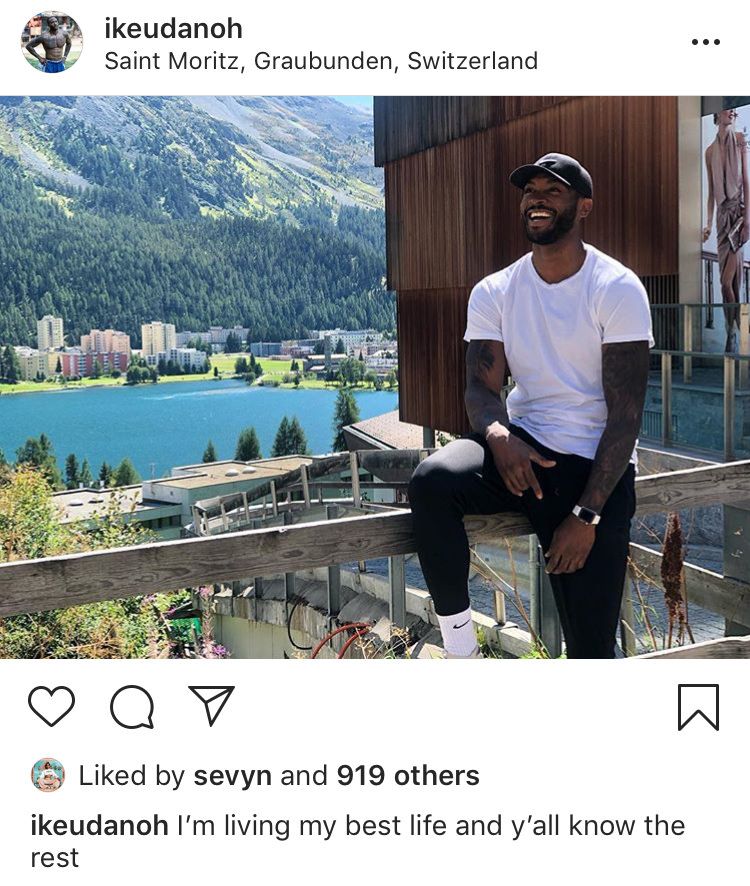The width and height of the screenshot is (750, 886).
Task: Share the post via paper plane icon
Action: coord(211,706)
